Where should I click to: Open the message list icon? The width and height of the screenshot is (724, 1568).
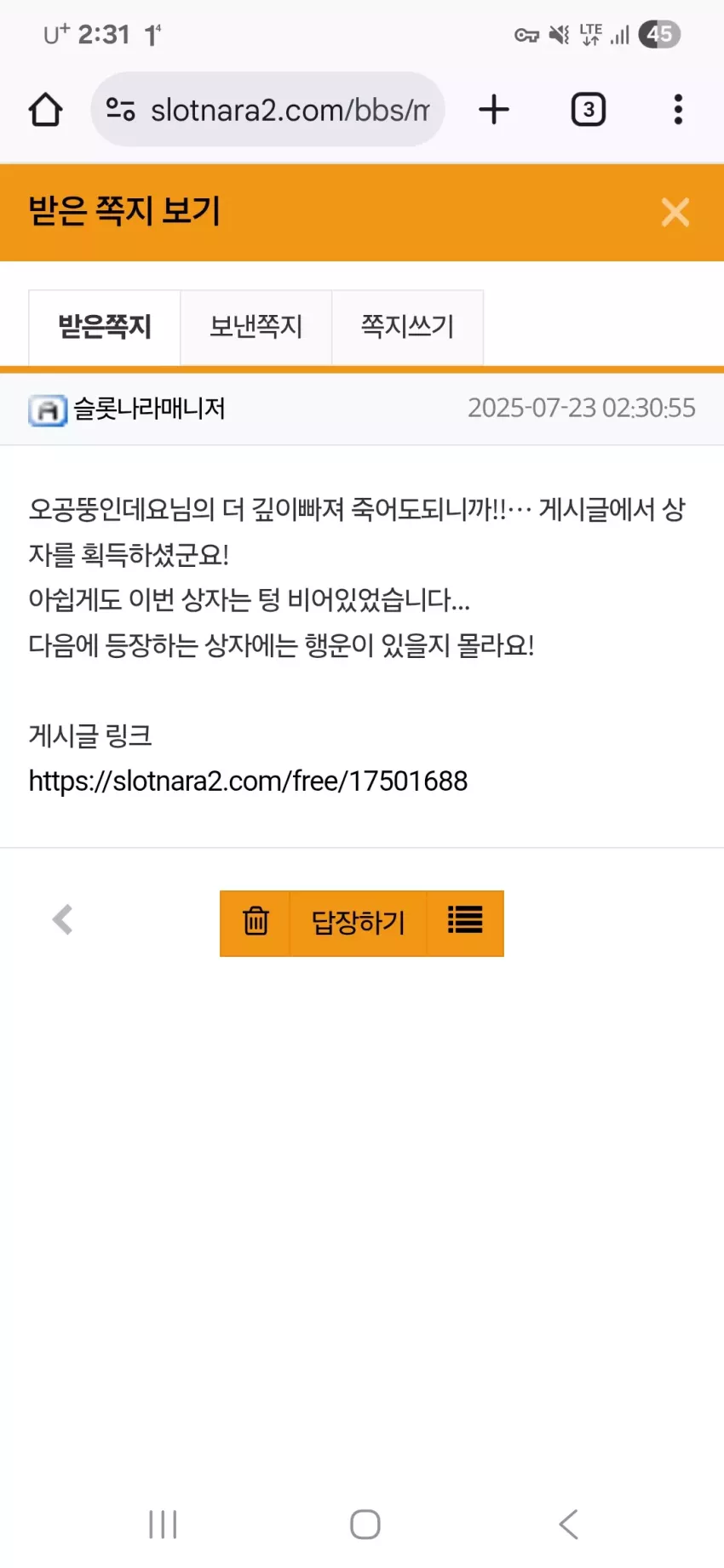pyautogui.click(x=465, y=923)
